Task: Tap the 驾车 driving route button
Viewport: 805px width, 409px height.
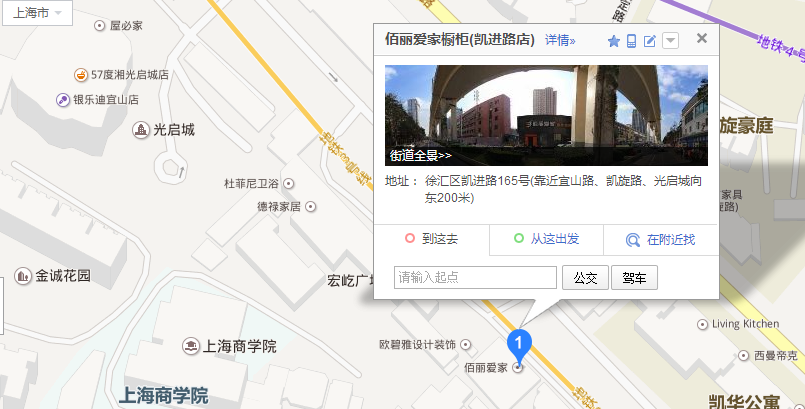Action: pos(634,278)
